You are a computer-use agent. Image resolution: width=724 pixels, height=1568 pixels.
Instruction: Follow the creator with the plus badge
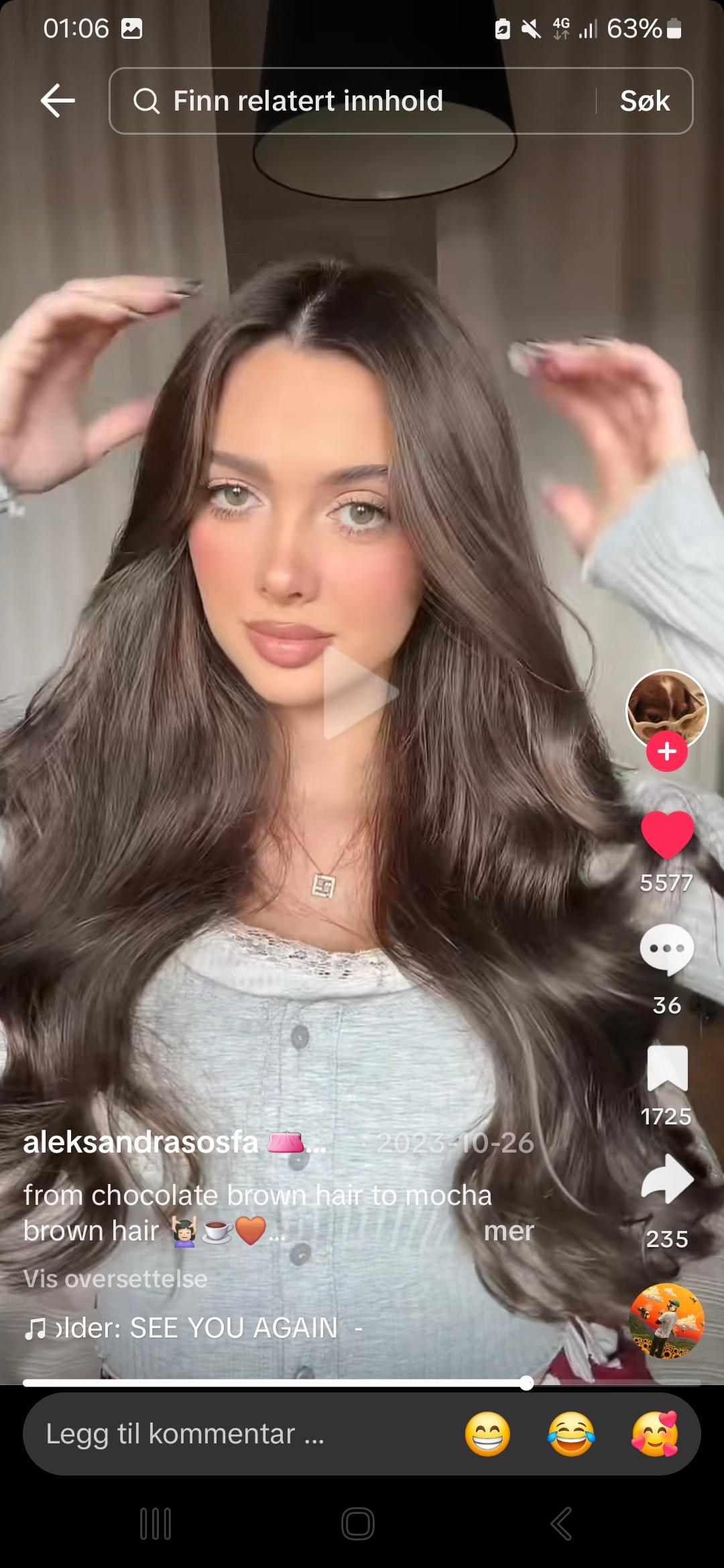tap(667, 752)
